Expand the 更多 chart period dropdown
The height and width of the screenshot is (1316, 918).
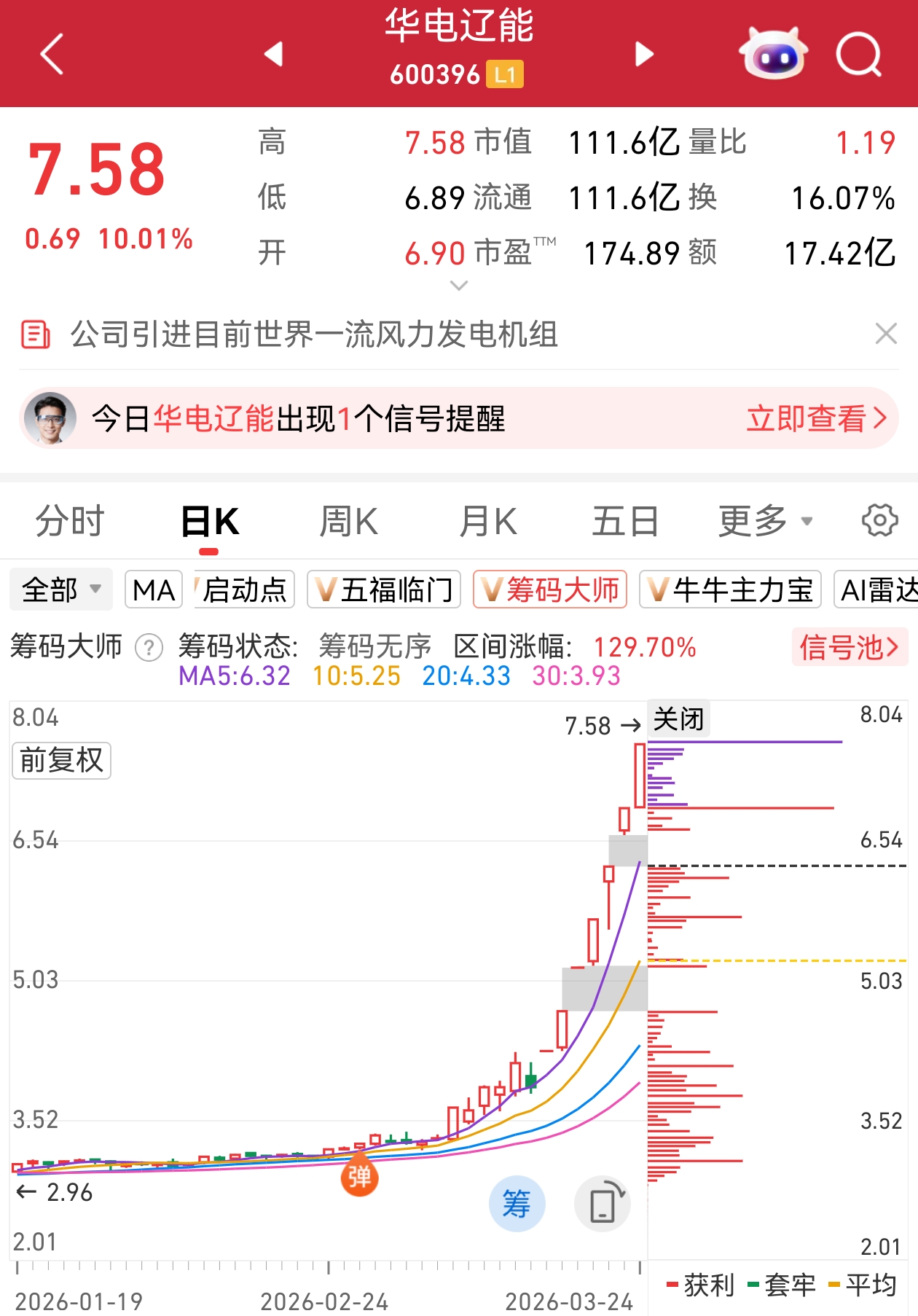(765, 522)
